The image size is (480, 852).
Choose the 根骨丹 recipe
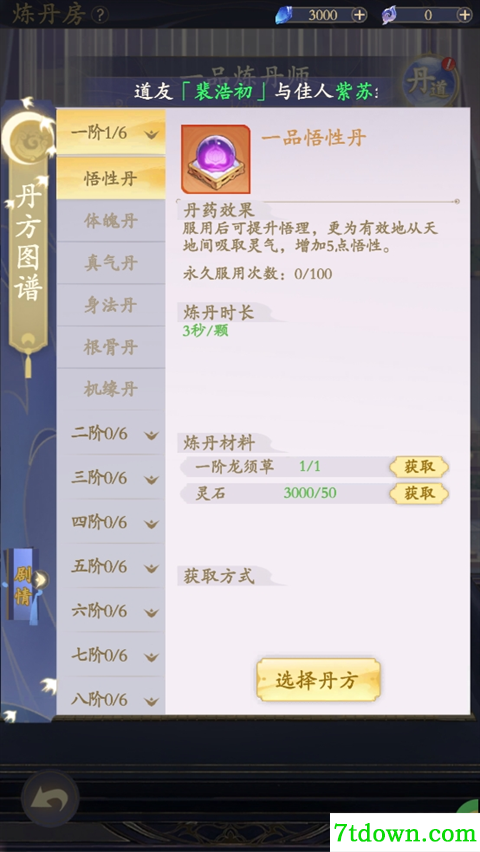click(x=111, y=347)
